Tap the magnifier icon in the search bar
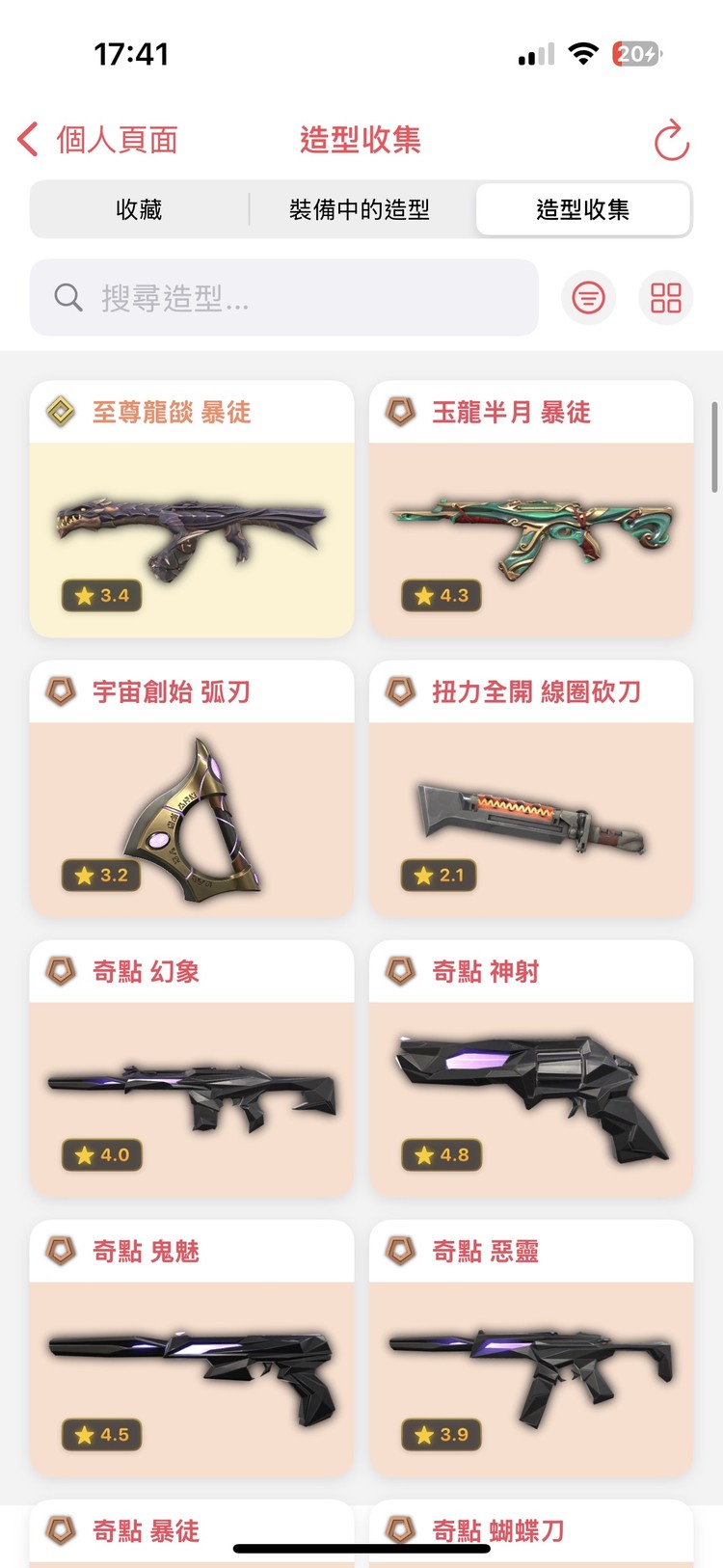Image resolution: width=723 pixels, height=1568 pixels. 67,297
